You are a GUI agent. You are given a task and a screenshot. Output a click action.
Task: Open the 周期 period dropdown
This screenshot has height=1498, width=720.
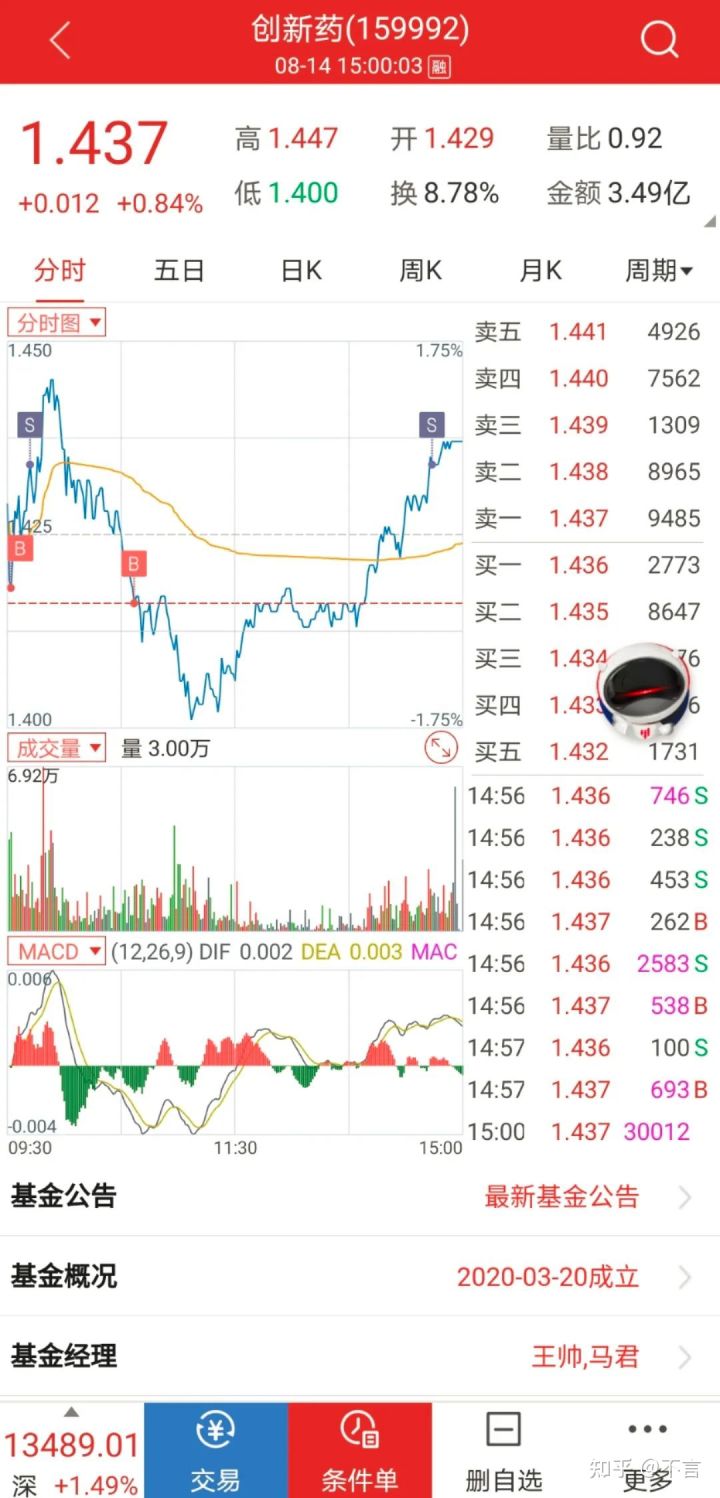click(660, 270)
